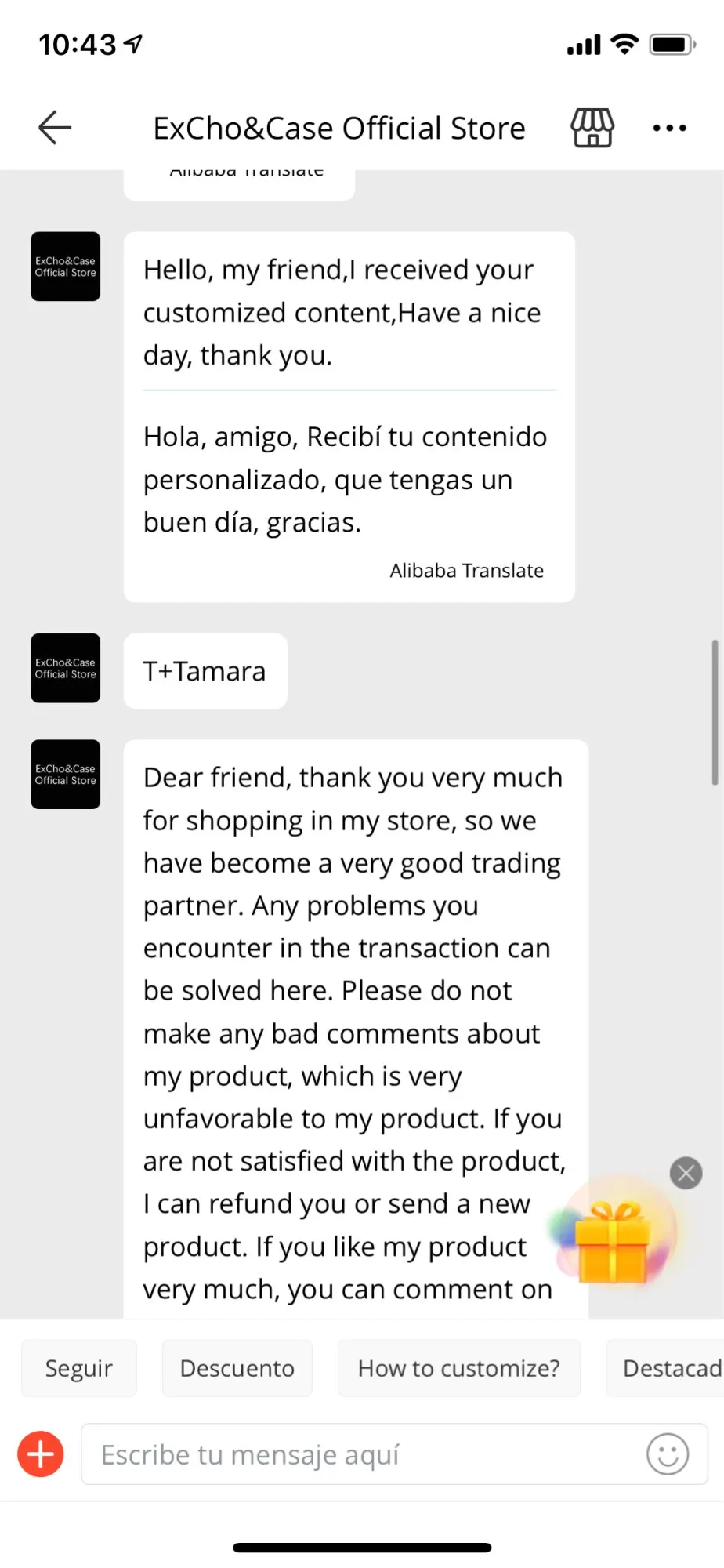
Task: Open the emoji picker
Action: tap(668, 1454)
